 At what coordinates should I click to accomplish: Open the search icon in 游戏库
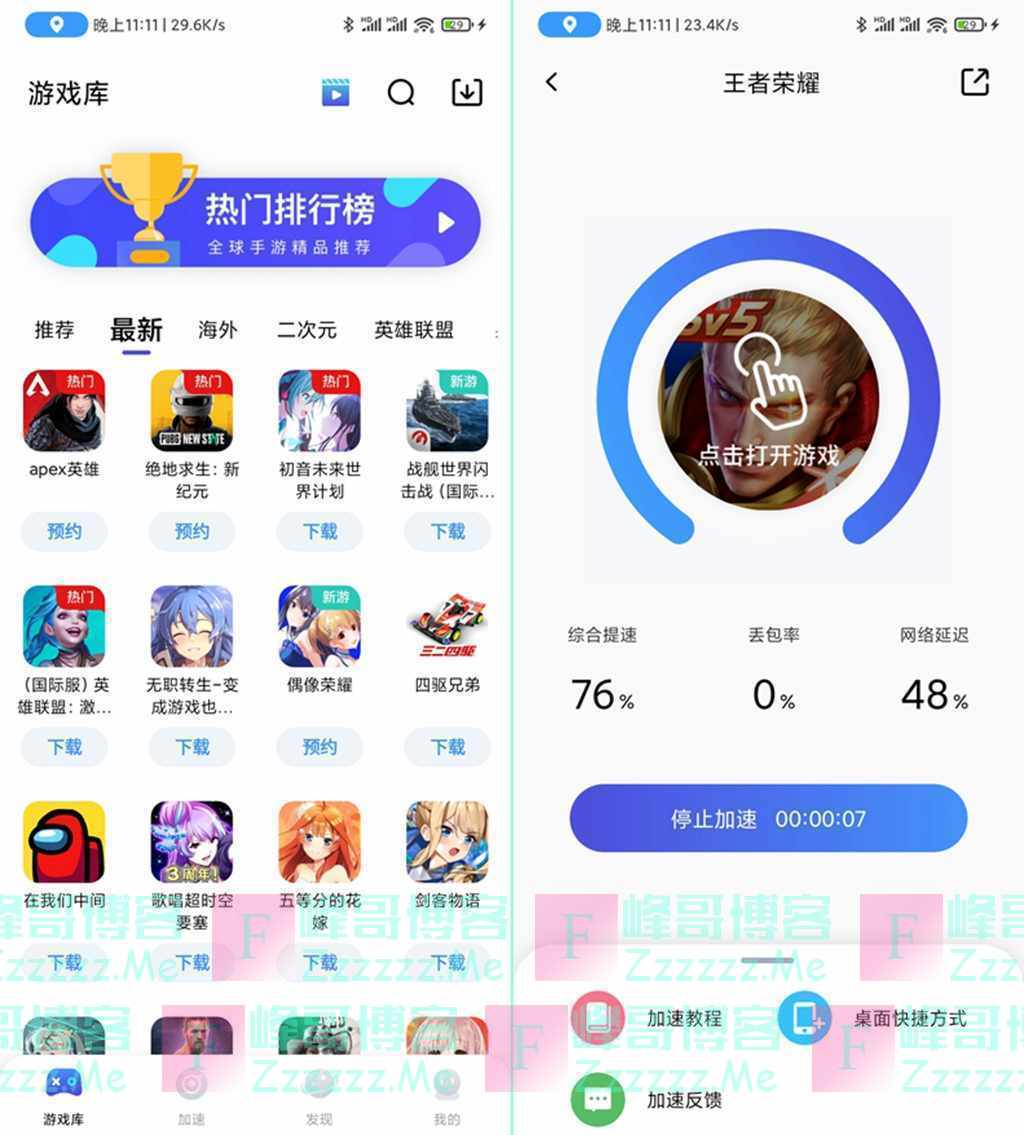coord(401,93)
